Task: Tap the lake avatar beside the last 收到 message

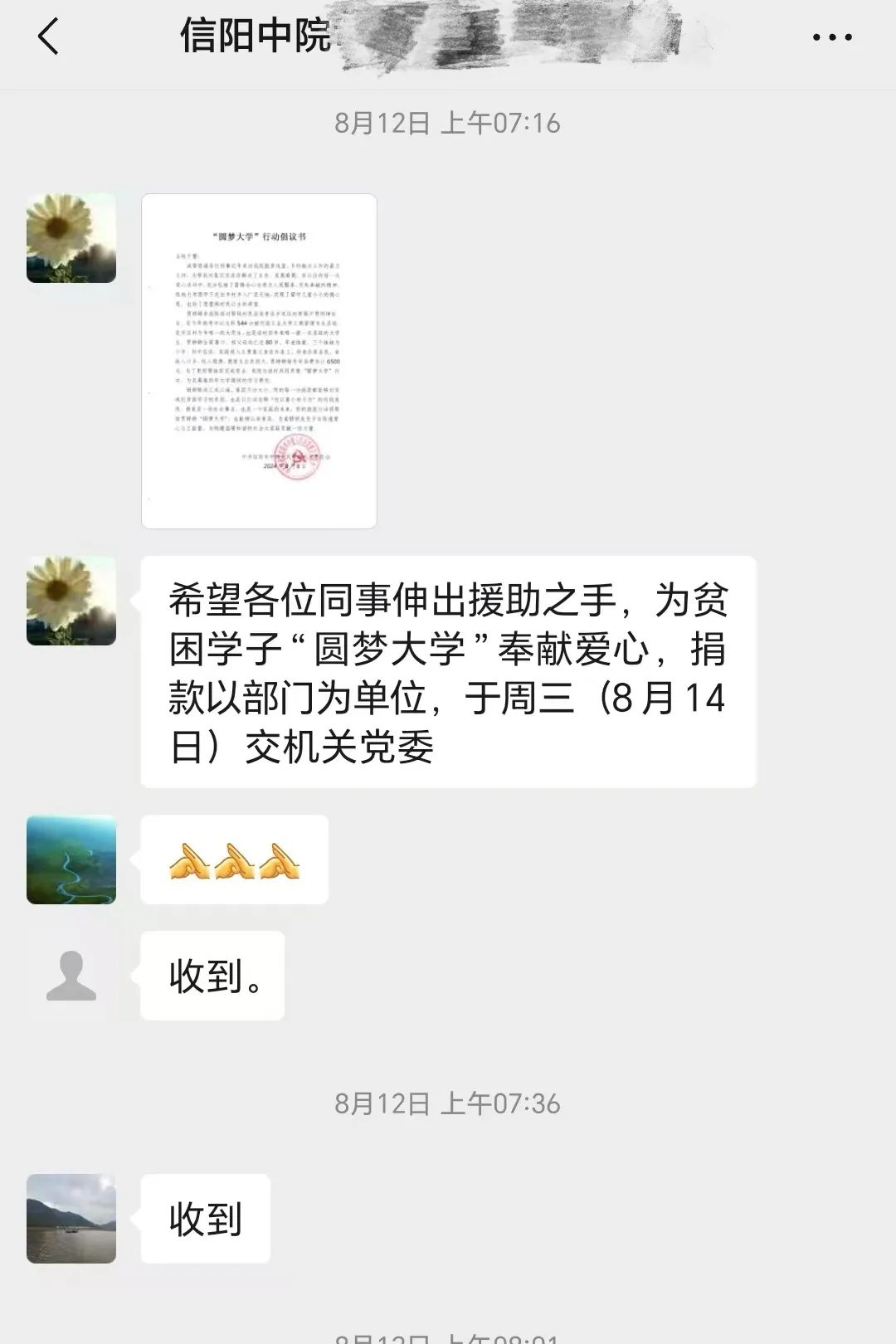Action: (x=71, y=1219)
